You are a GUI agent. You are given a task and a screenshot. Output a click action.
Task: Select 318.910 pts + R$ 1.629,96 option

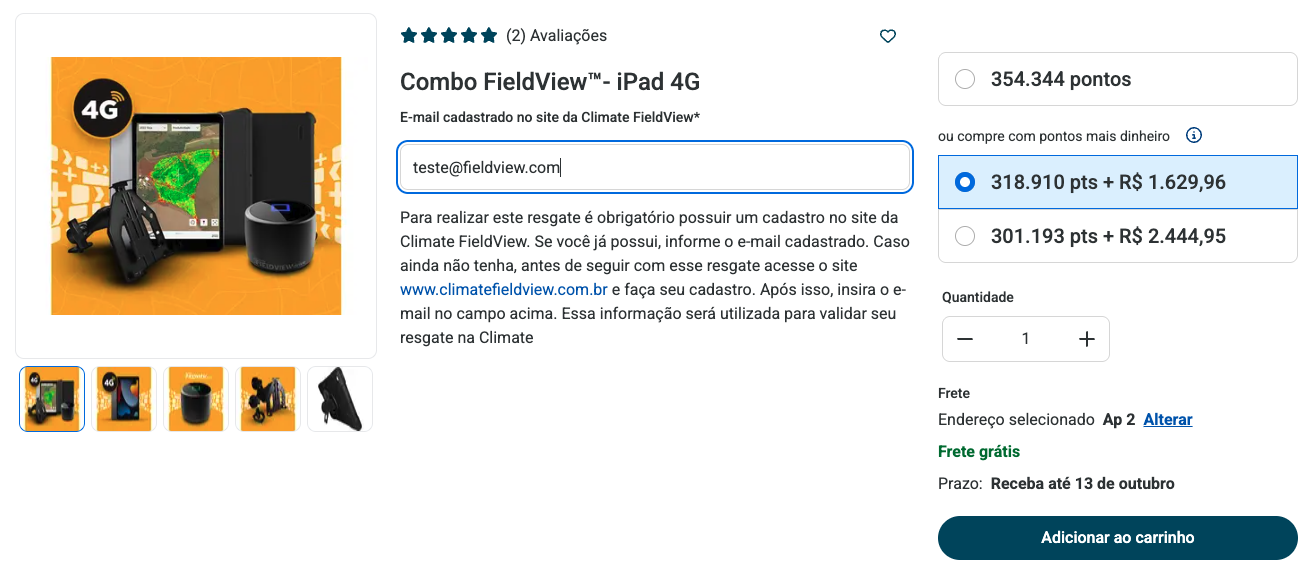(x=965, y=183)
